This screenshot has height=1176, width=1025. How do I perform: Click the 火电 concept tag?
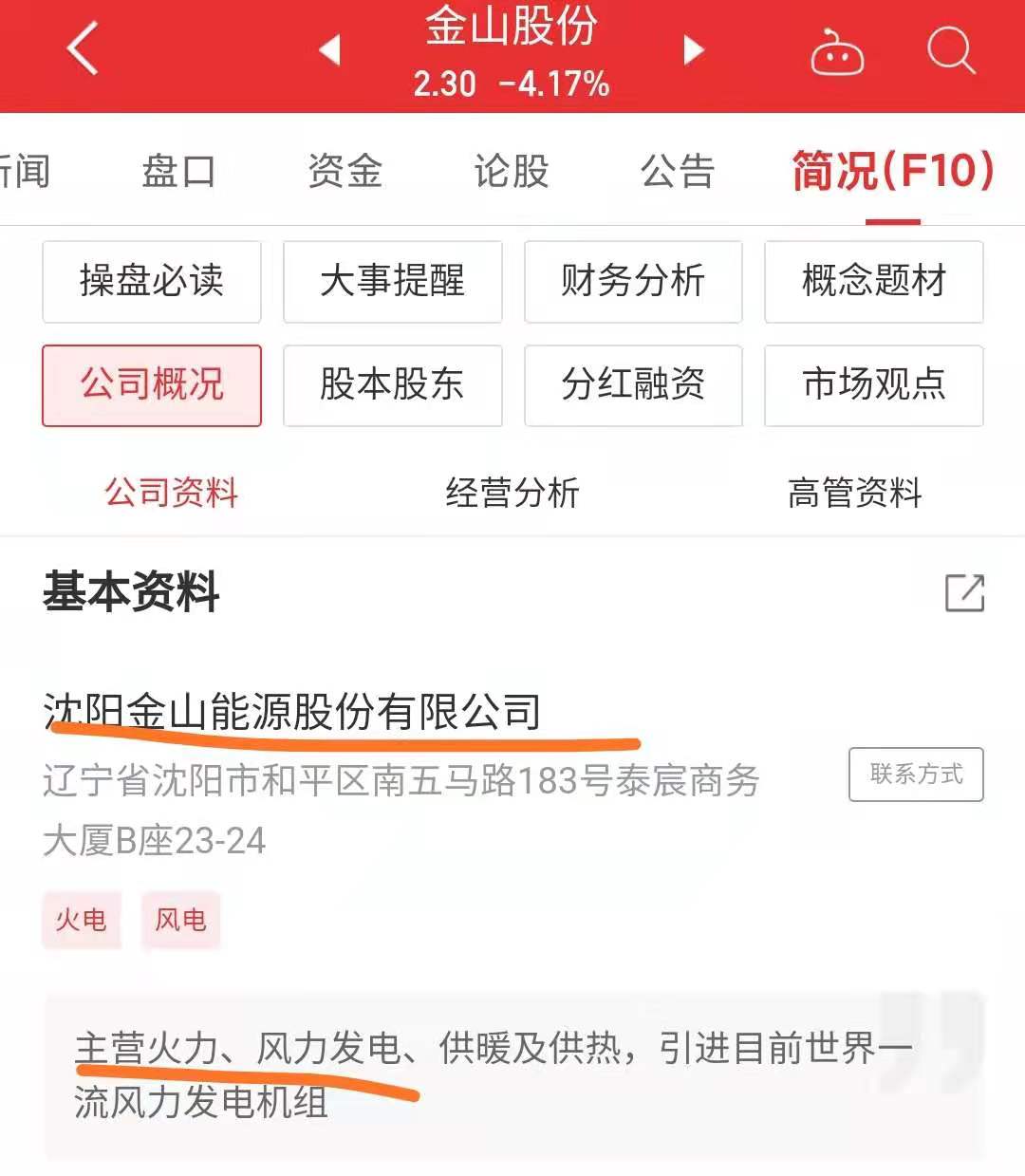click(x=81, y=920)
